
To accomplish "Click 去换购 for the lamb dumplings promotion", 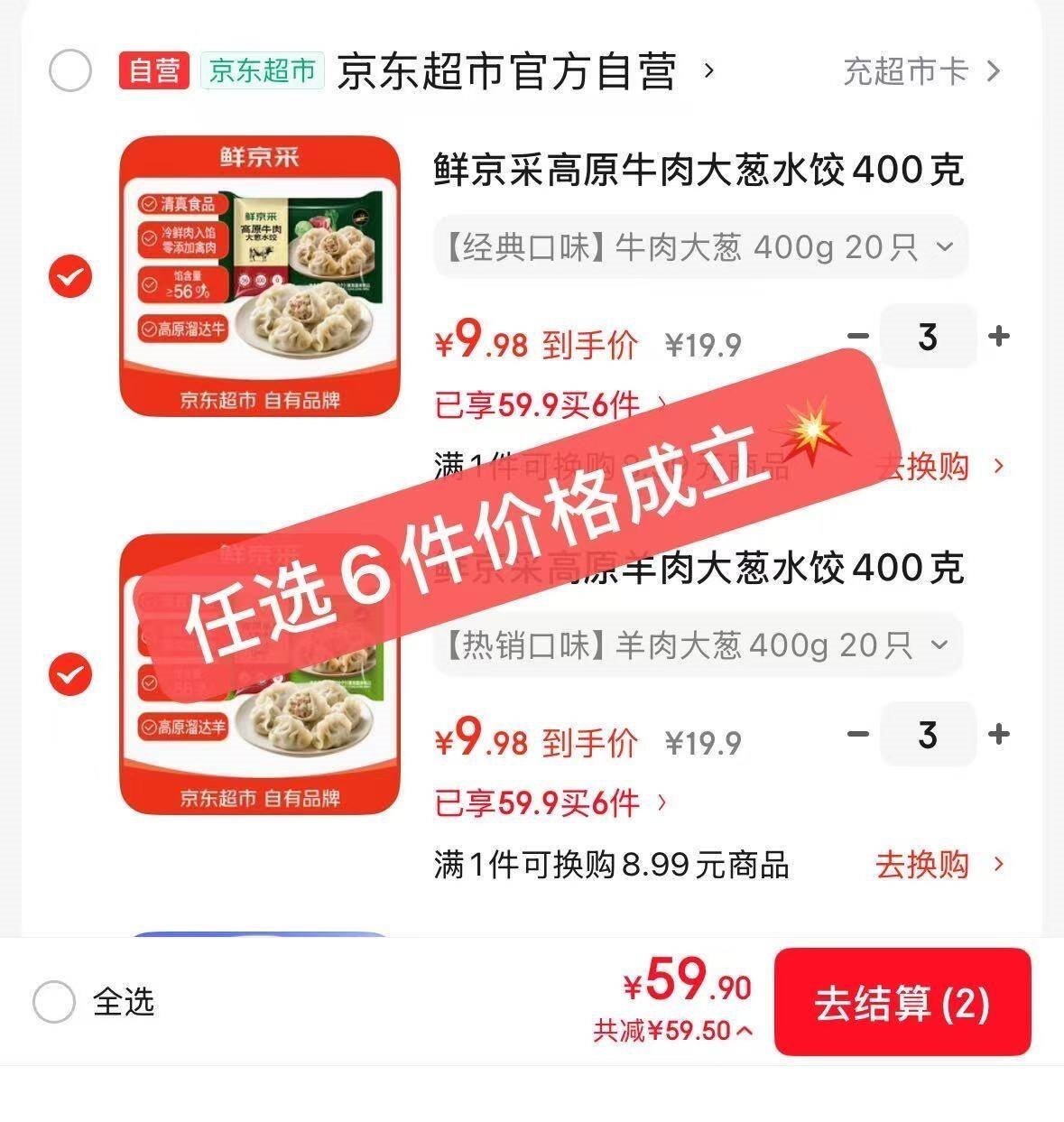I will click(x=920, y=865).
